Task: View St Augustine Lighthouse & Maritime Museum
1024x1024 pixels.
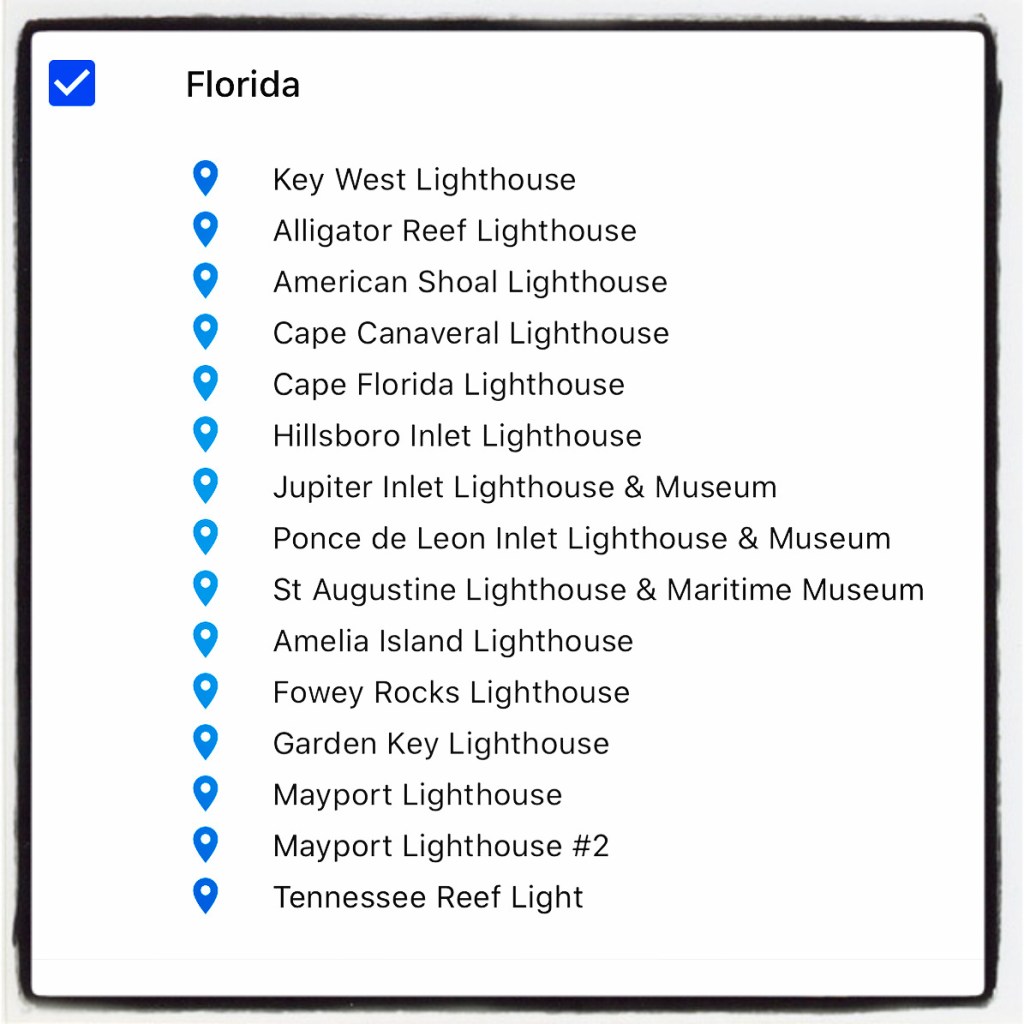Action: (x=598, y=590)
